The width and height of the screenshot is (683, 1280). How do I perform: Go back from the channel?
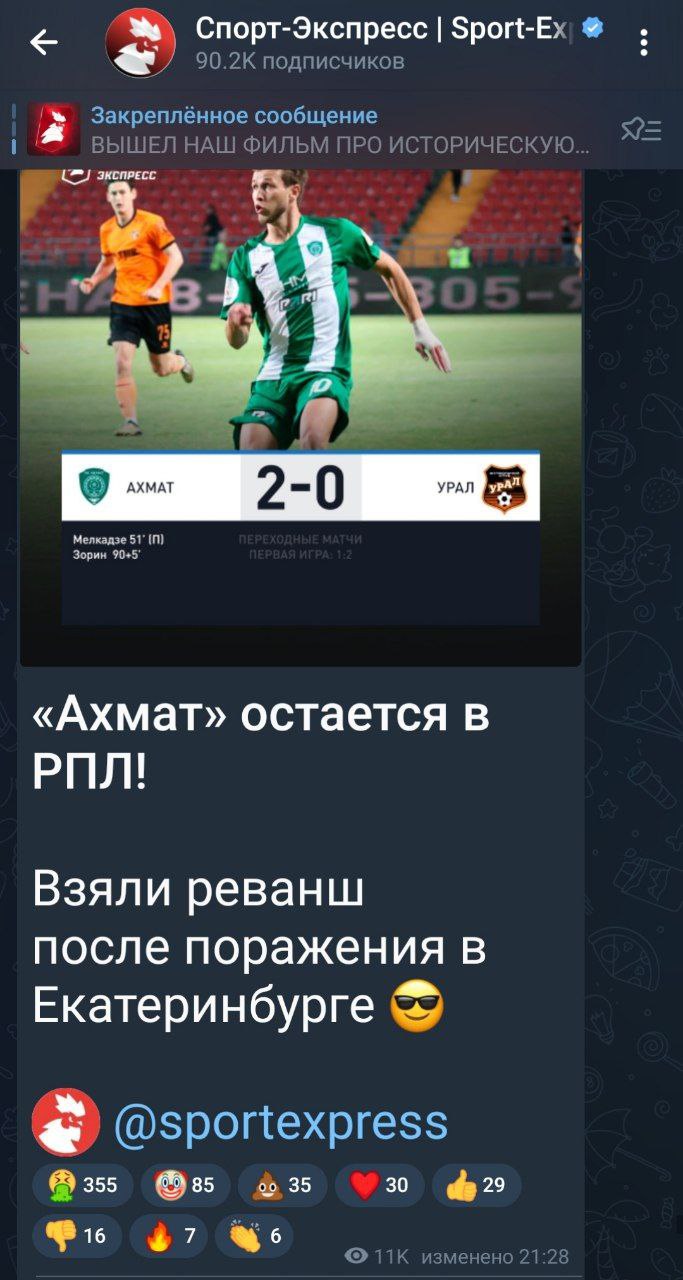43,42
